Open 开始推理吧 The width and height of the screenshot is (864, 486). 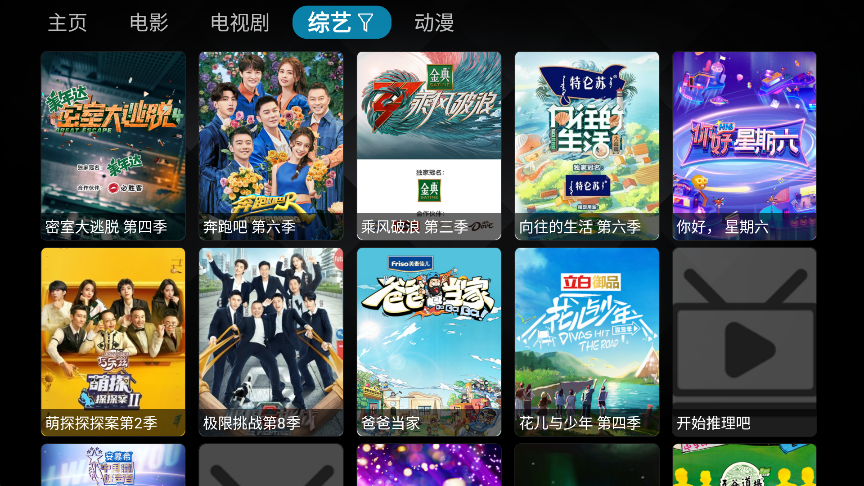tap(744, 342)
